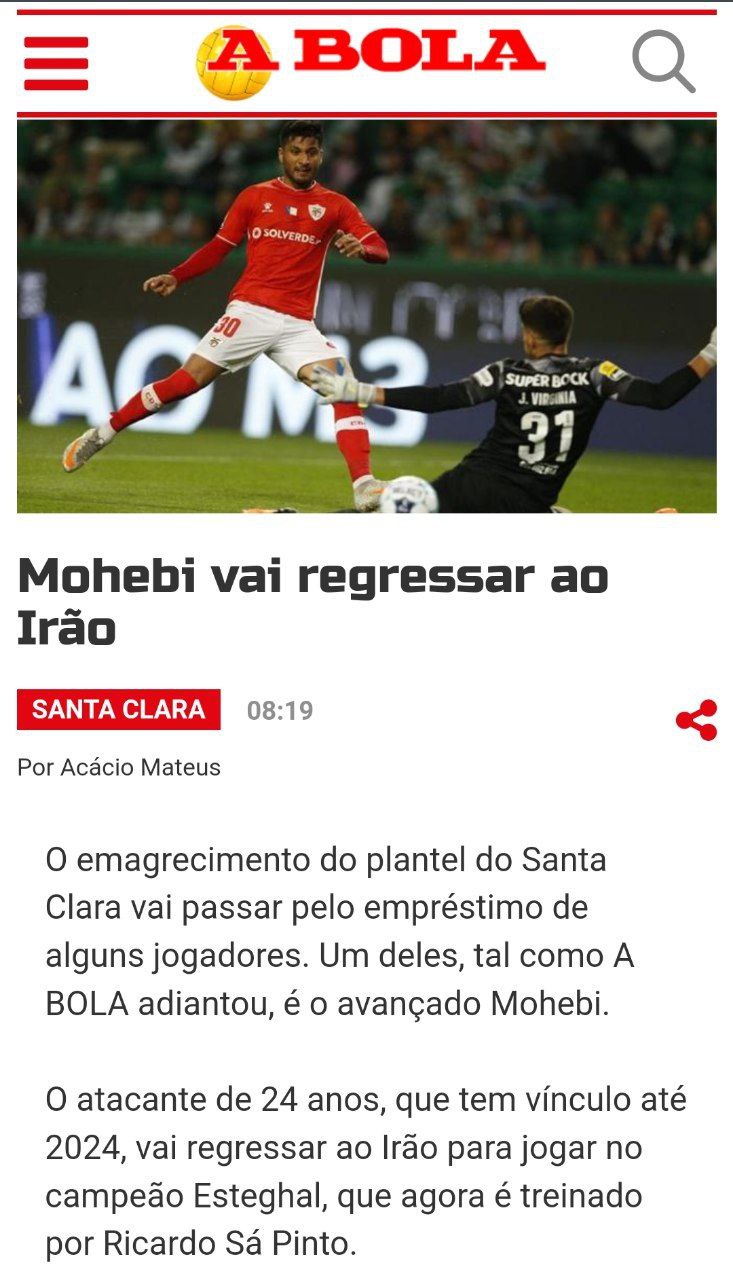Open the search magnifier
The width and height of the screenshot is (733, 1280).
click(663, 62)
